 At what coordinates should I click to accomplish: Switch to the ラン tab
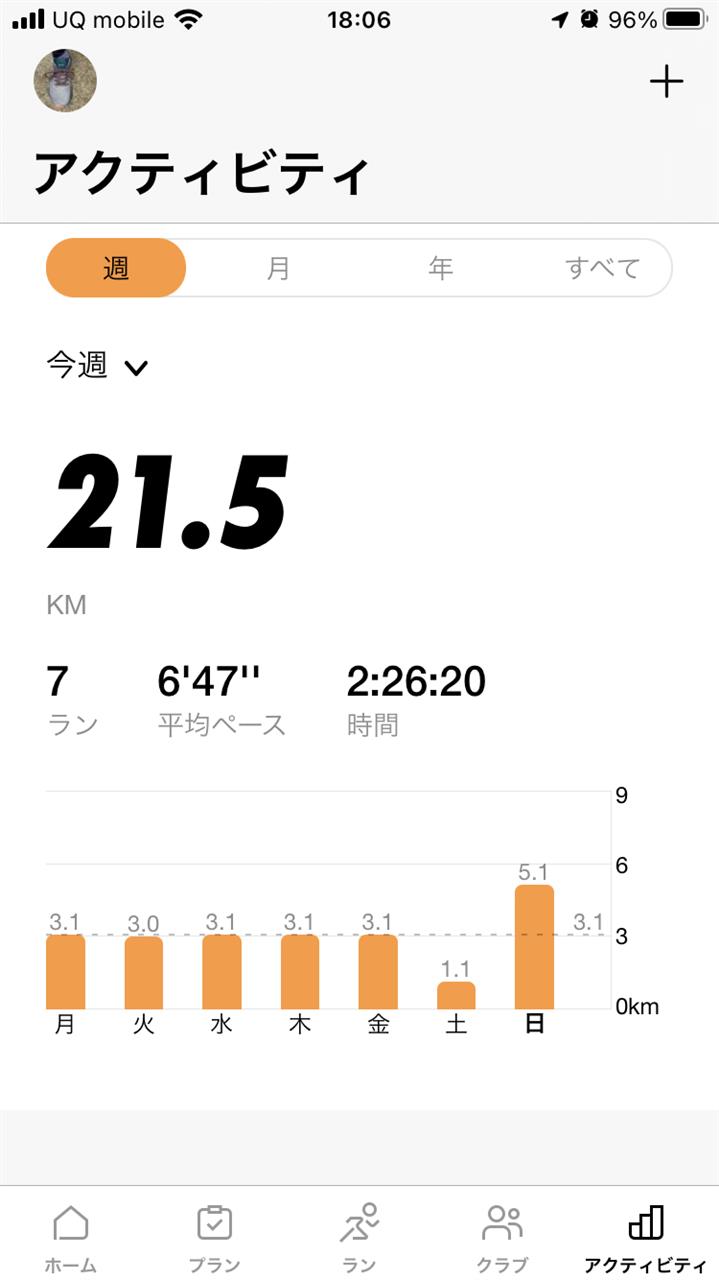pyautogui.click(x=359, y=1239)
